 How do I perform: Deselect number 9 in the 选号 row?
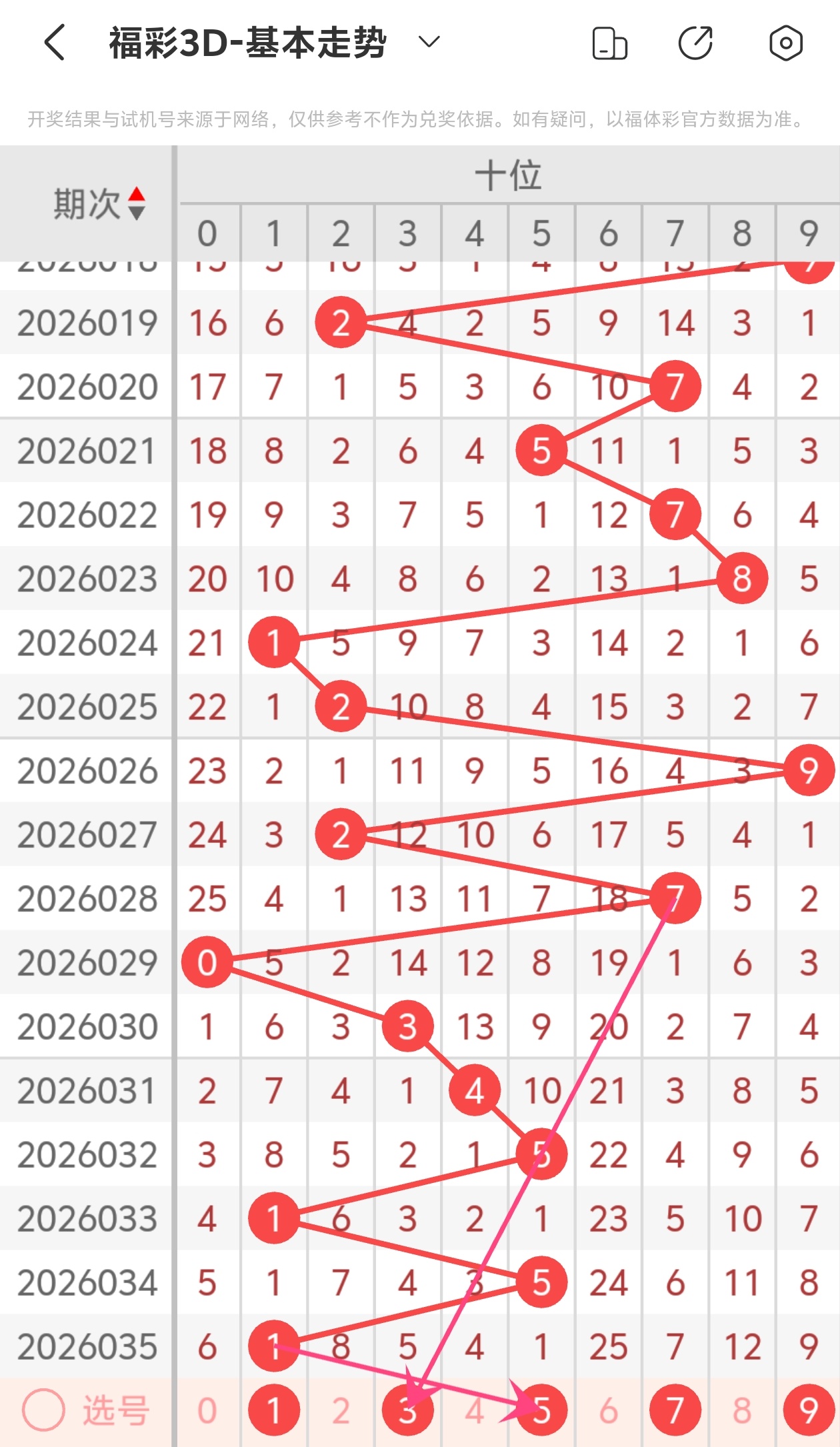[x=809, y=1411]
